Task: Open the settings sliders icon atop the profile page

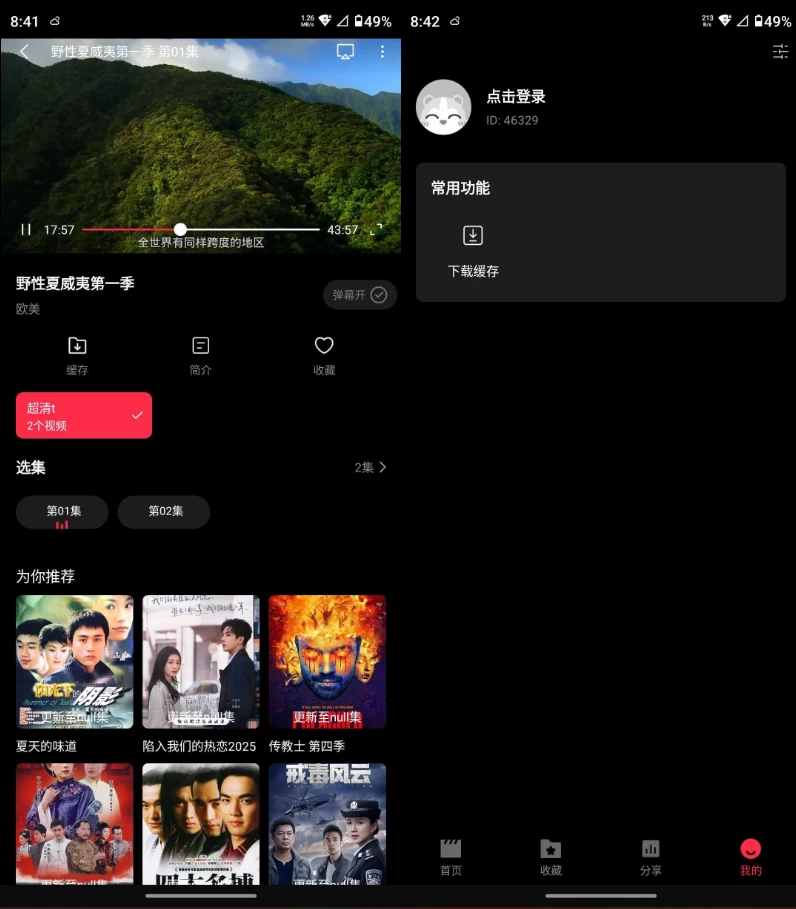Action: tap(780, 51)
